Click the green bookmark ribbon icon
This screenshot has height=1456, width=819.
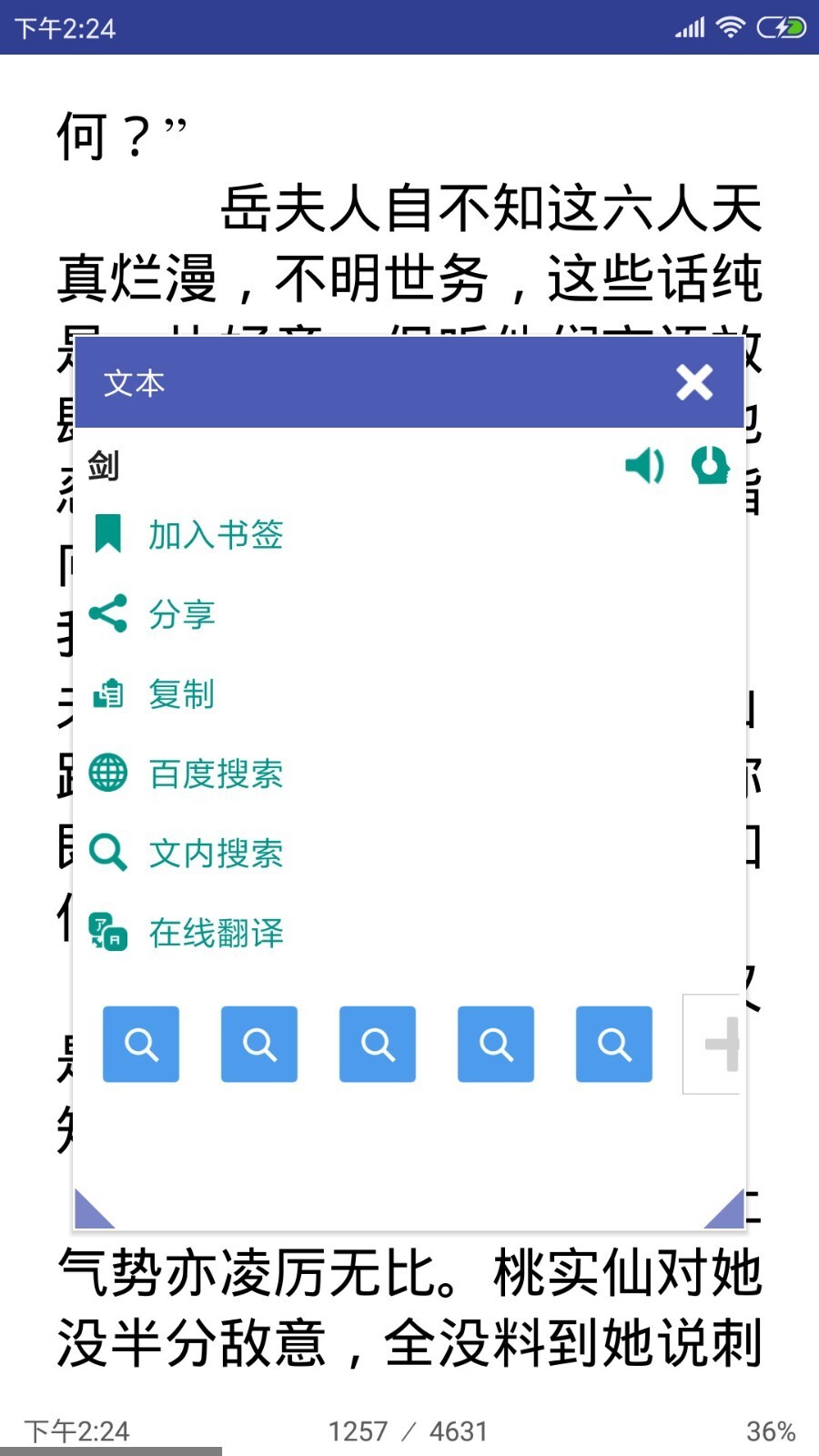coord(108,535)
